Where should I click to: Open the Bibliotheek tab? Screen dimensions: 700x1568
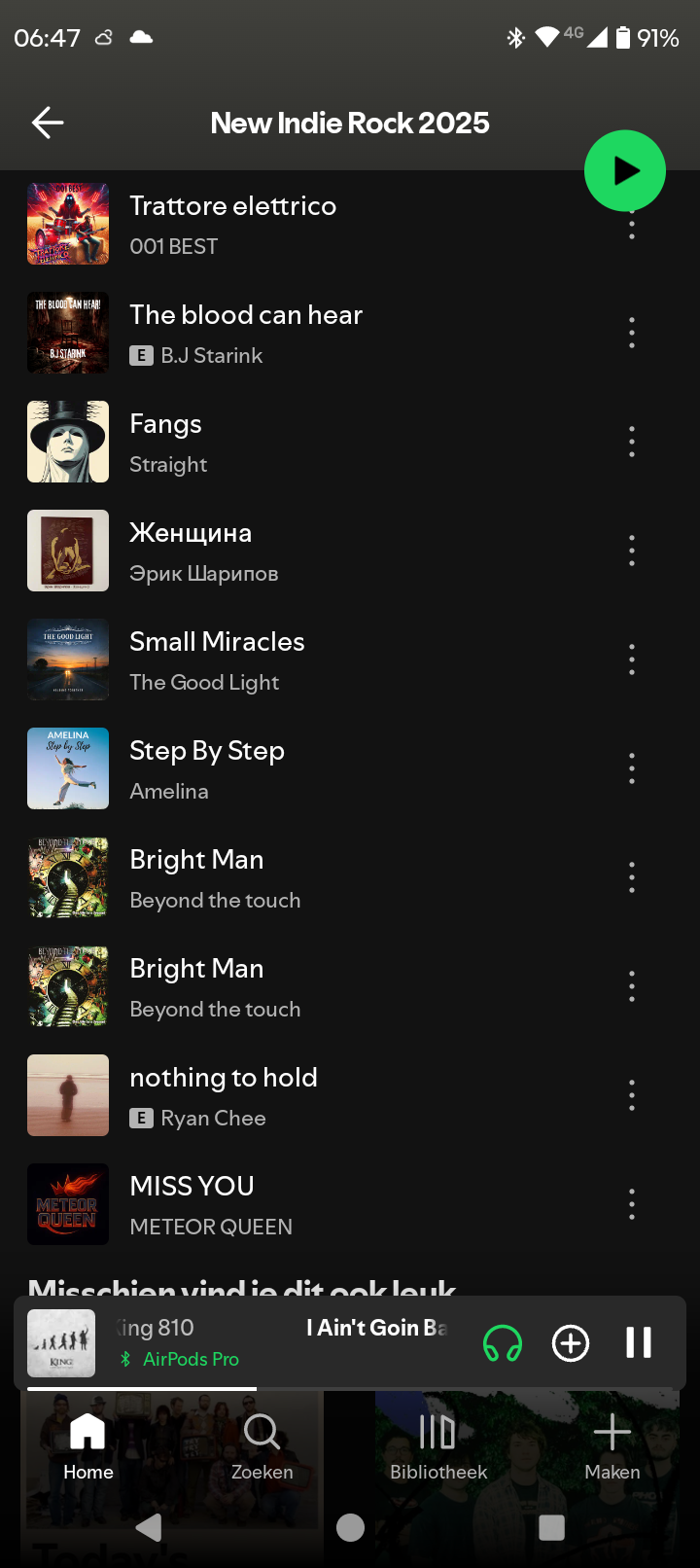[x=438, y=1445]
